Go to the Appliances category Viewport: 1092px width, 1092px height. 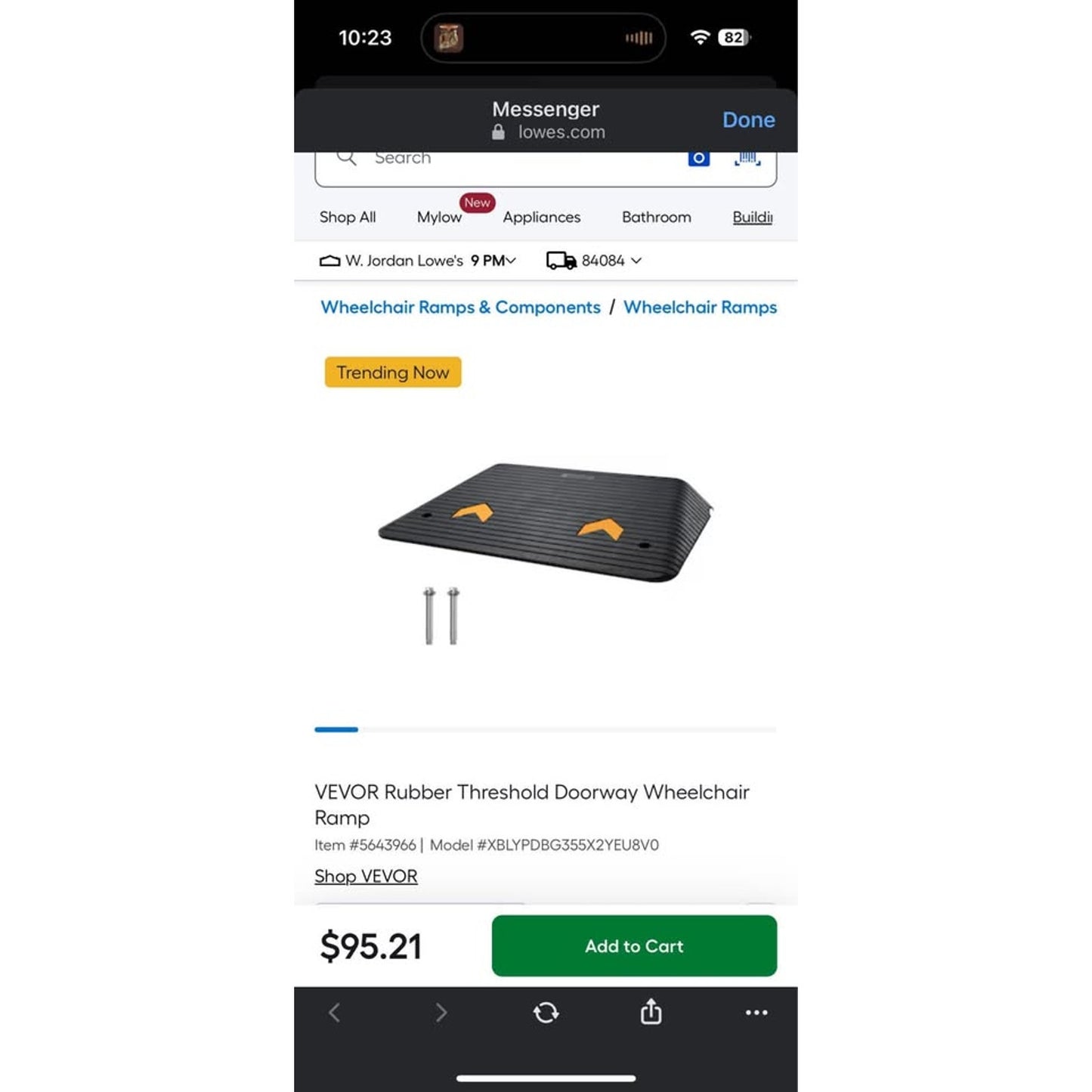click(x=541, y=218)
